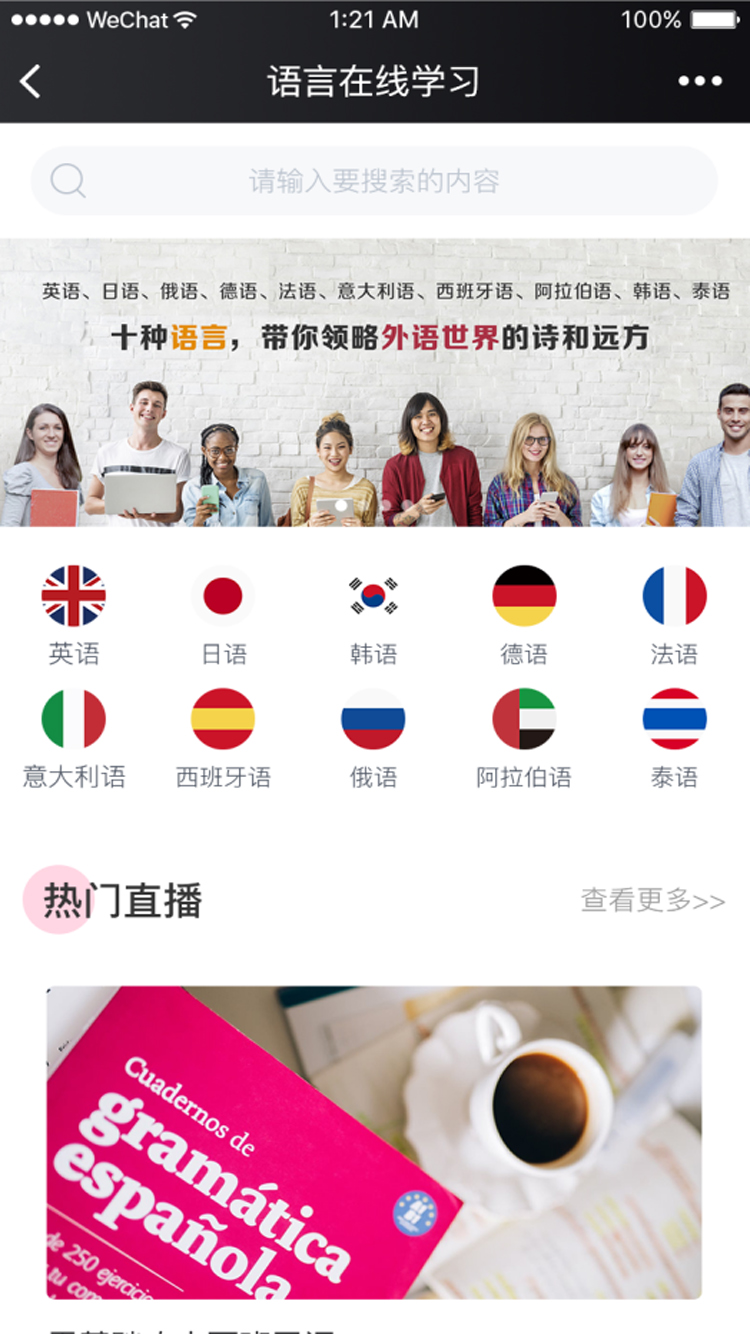Select the 日语 Japanese category

(223, 613)
